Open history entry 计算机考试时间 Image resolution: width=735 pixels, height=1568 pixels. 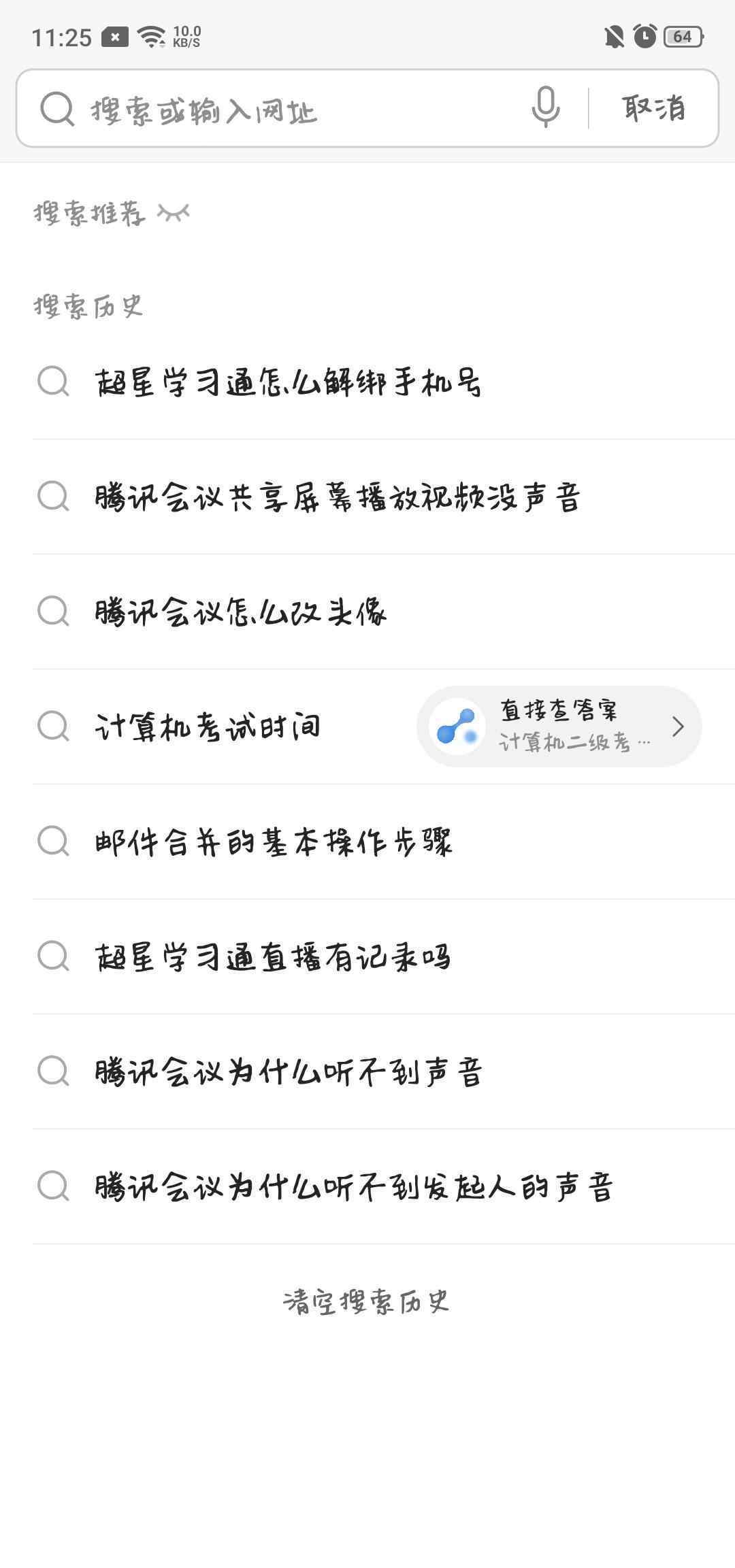(x=208, y=727)
